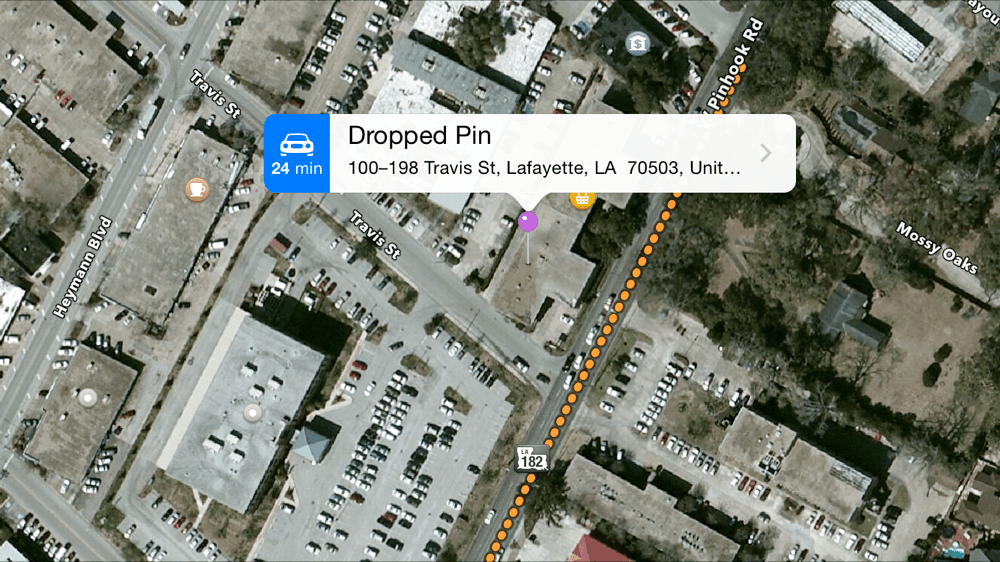Open the Dropped Pin details chevron
This screenshot has height=562, width=1000.
pyautogui.click(x=766, y=153)
